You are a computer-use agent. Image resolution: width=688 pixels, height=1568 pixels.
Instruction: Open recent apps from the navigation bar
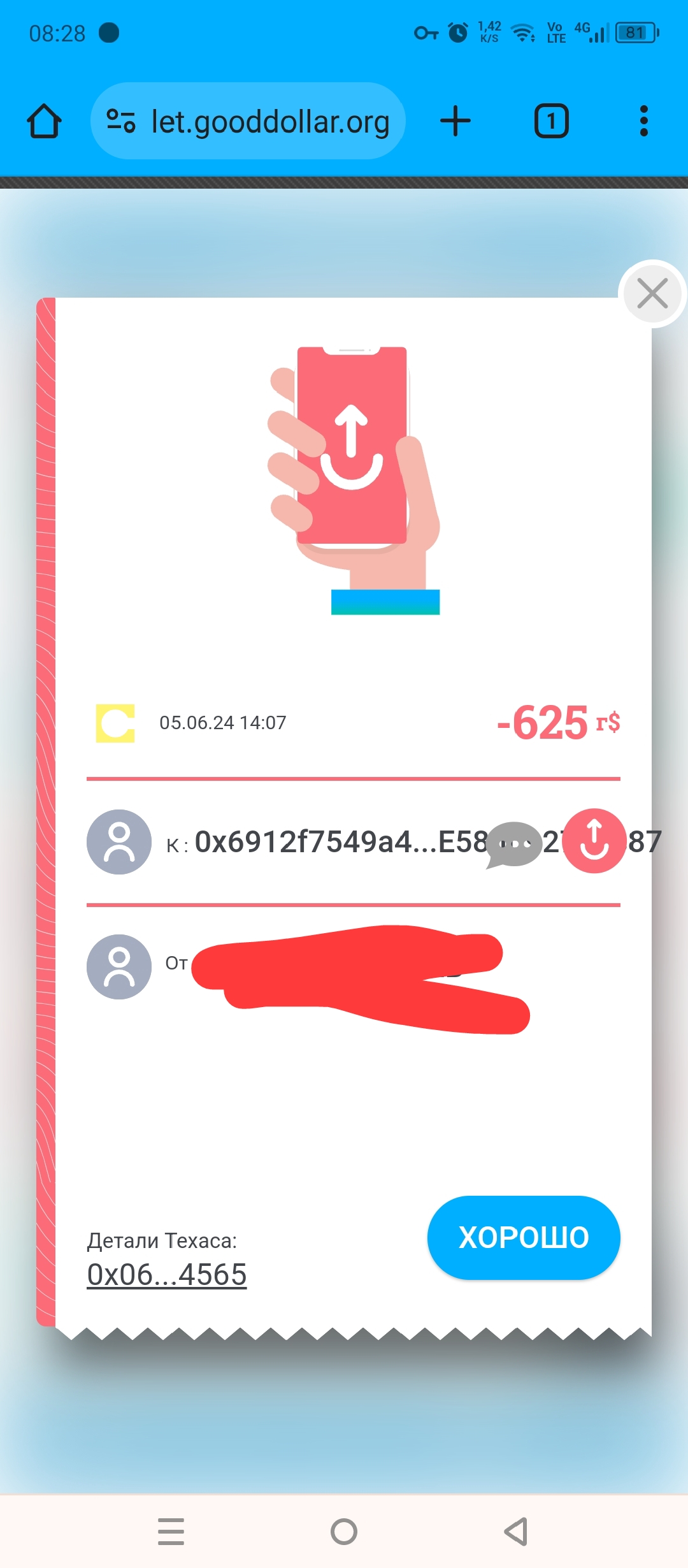pyautogui.click(x=171, y=1531)
